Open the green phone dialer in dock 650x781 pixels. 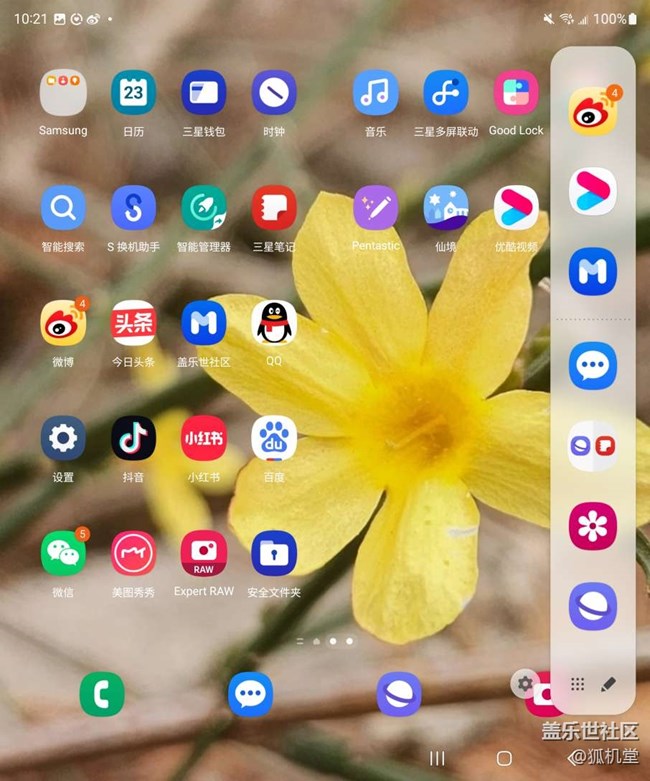click(102, 694)
